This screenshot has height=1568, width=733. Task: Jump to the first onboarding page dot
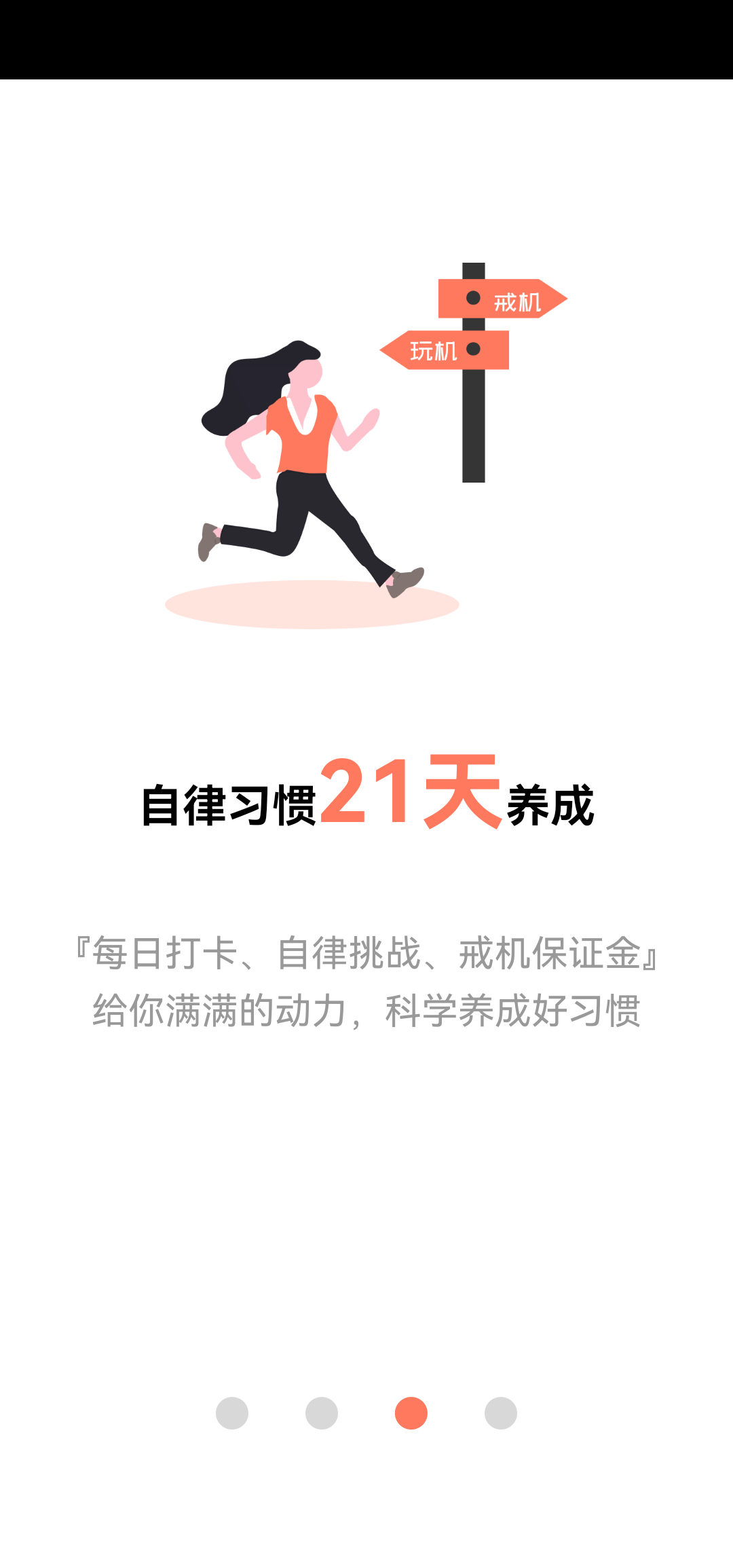pos(232,1413)
